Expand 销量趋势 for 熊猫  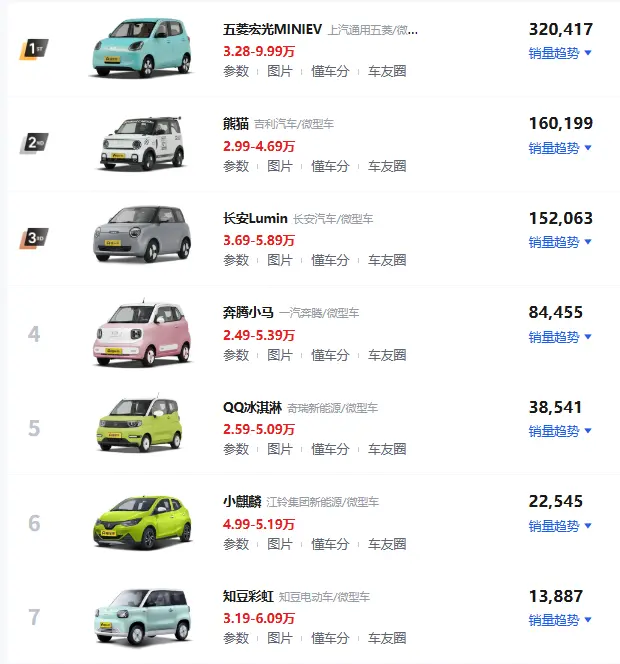[560, 148]
